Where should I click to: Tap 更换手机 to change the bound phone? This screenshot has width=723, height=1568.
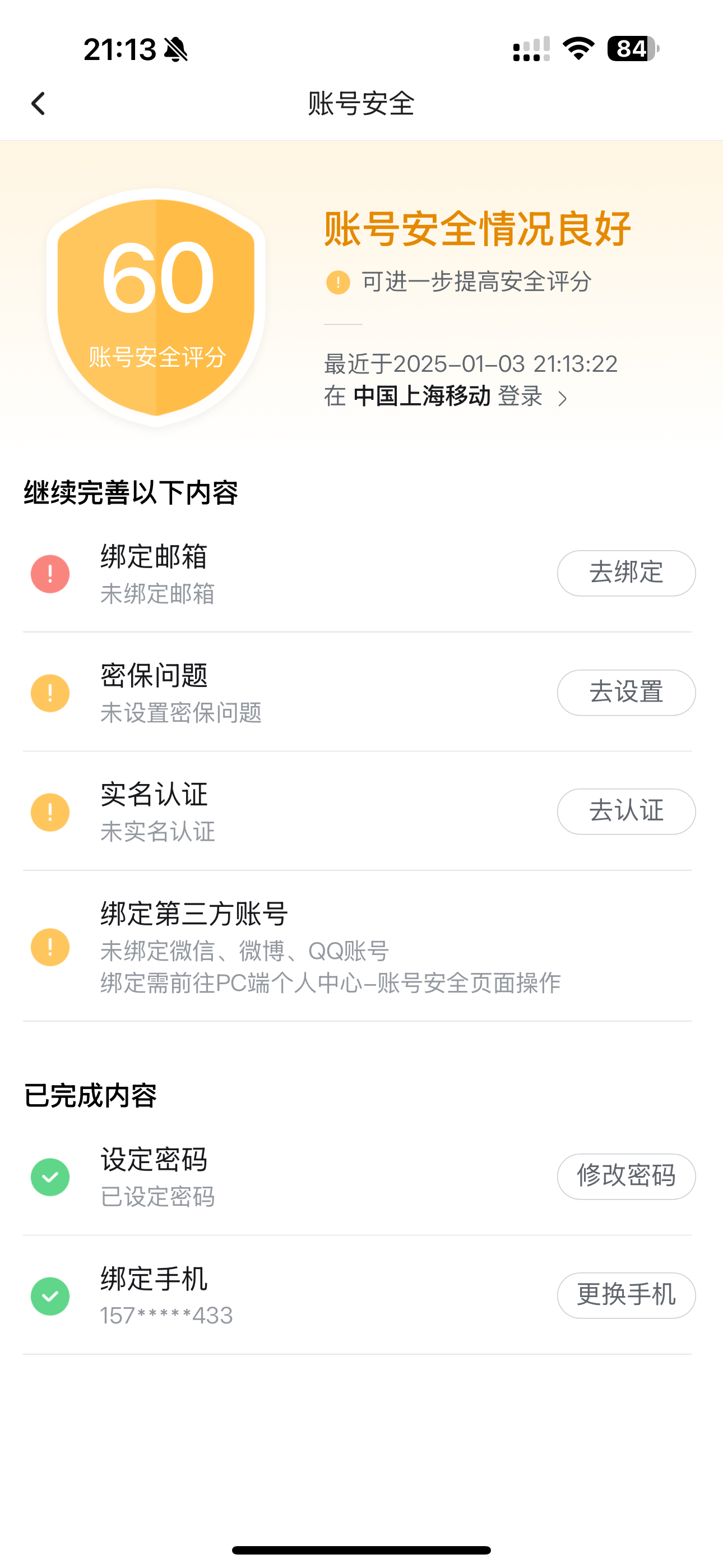pos(626,1295)
